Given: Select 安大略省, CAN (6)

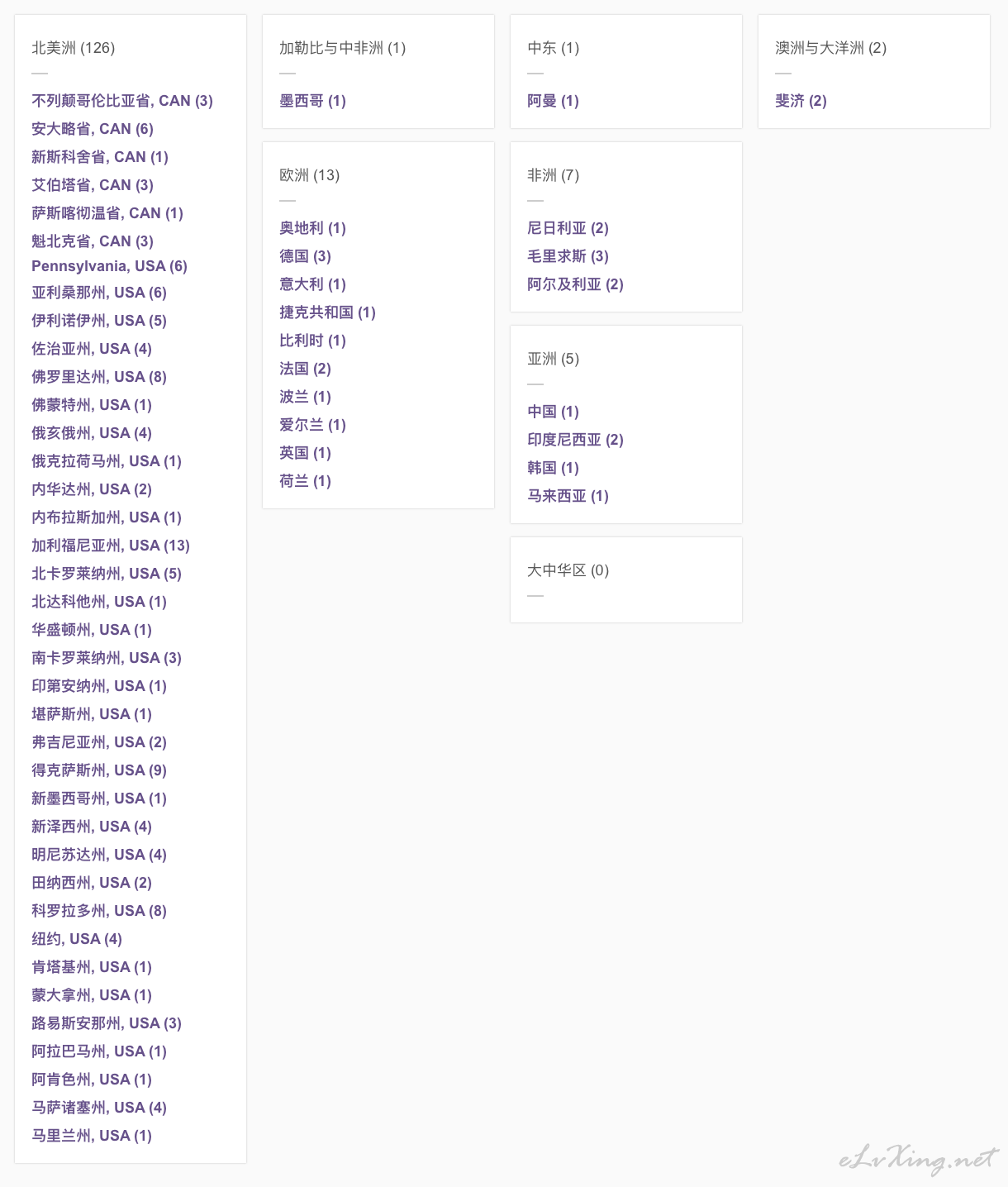Looking at the screenshot, I should (x=92, y=129).
